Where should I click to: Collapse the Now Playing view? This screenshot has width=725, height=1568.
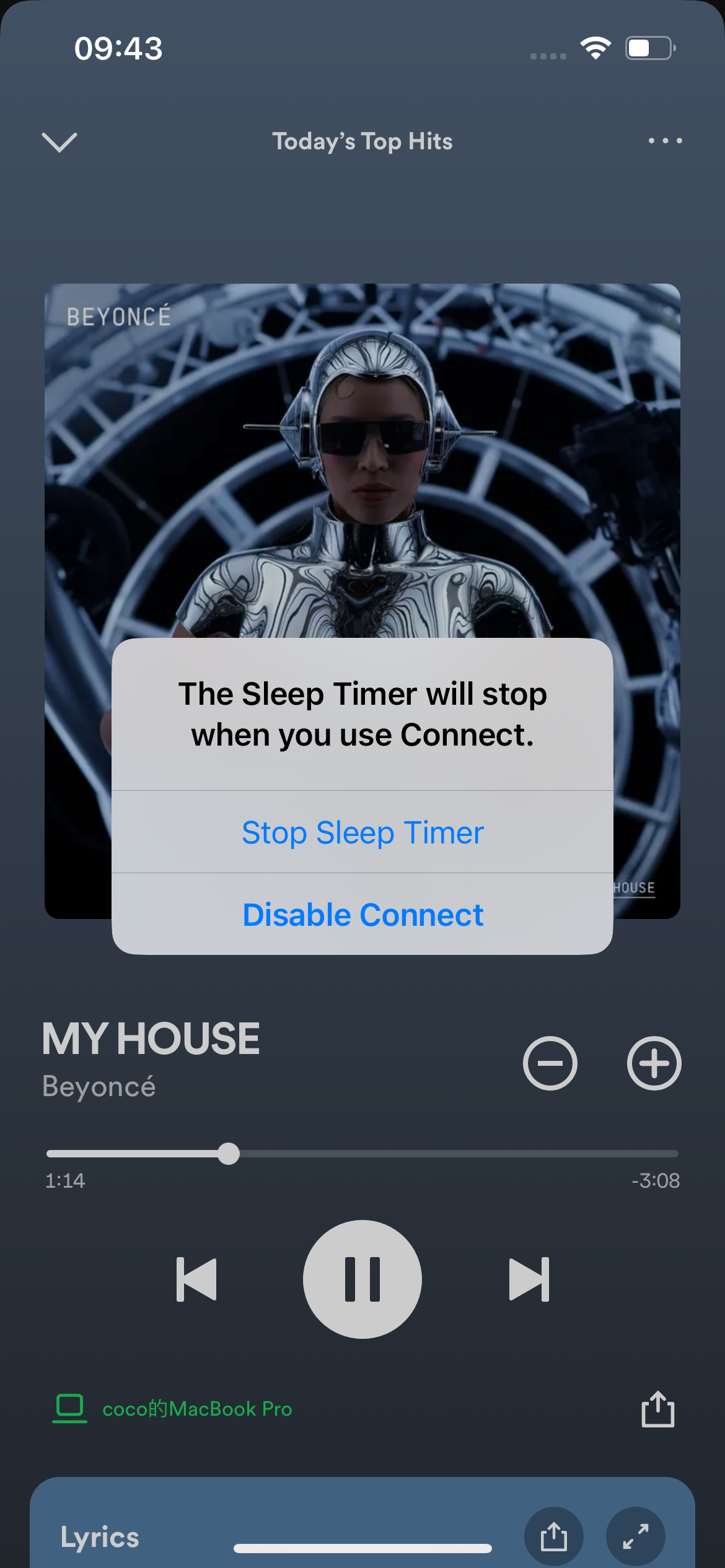pyautogui.click(x=59, y=141)
